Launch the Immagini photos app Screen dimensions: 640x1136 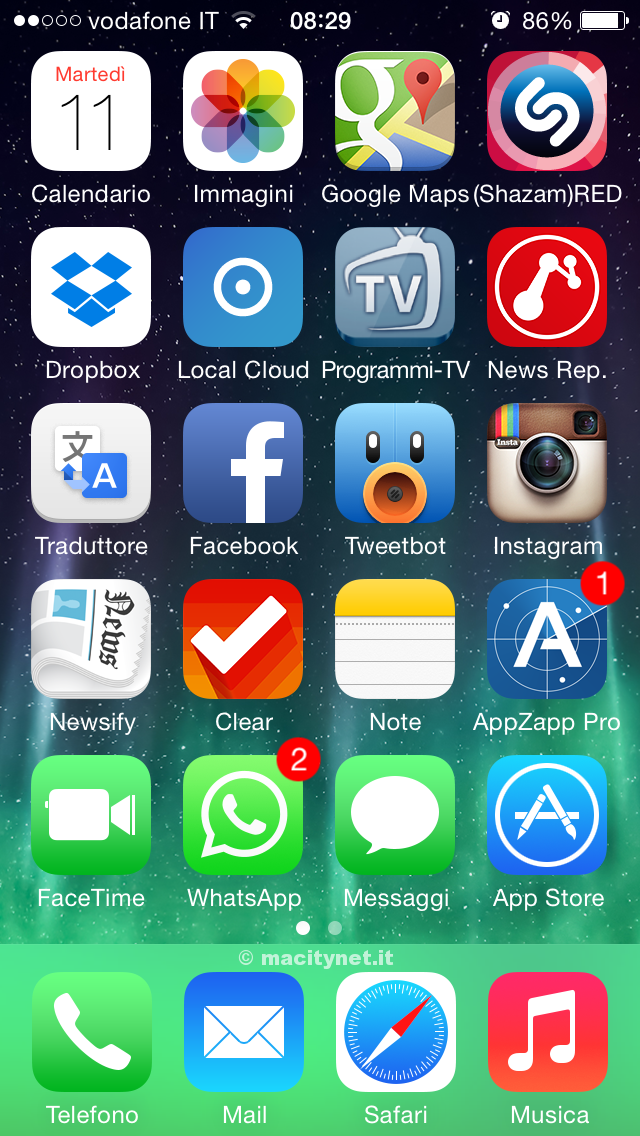pyautogui.click(x=243, y=111)
